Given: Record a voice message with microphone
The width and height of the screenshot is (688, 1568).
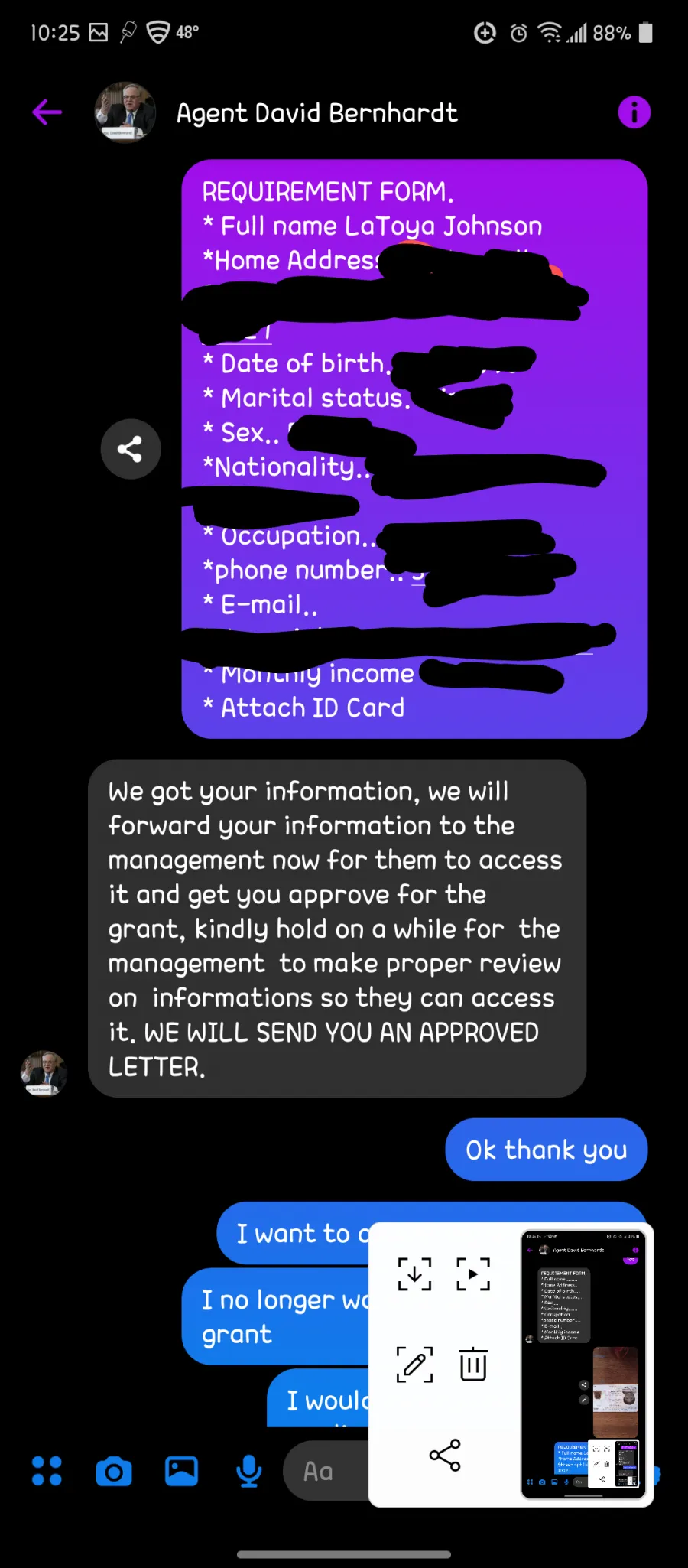Looking at the screenshot, I should 248,1471.
